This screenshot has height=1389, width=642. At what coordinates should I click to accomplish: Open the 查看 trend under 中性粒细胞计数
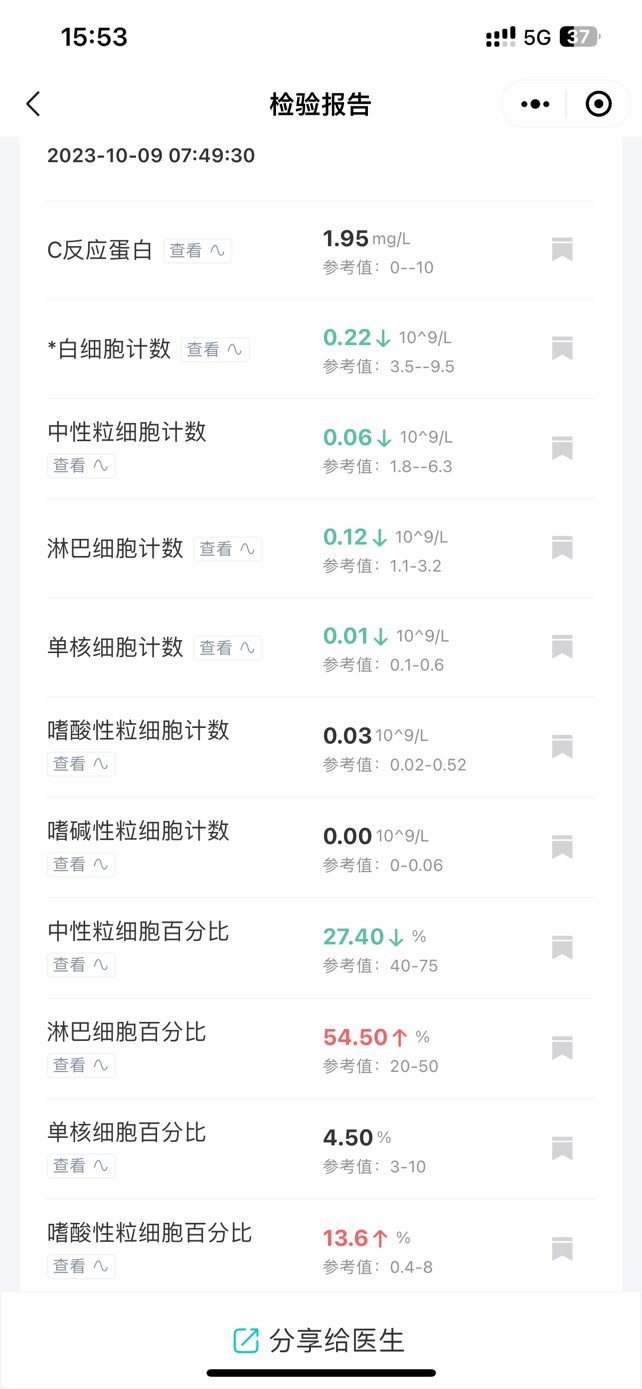click(x=81, y=465)
